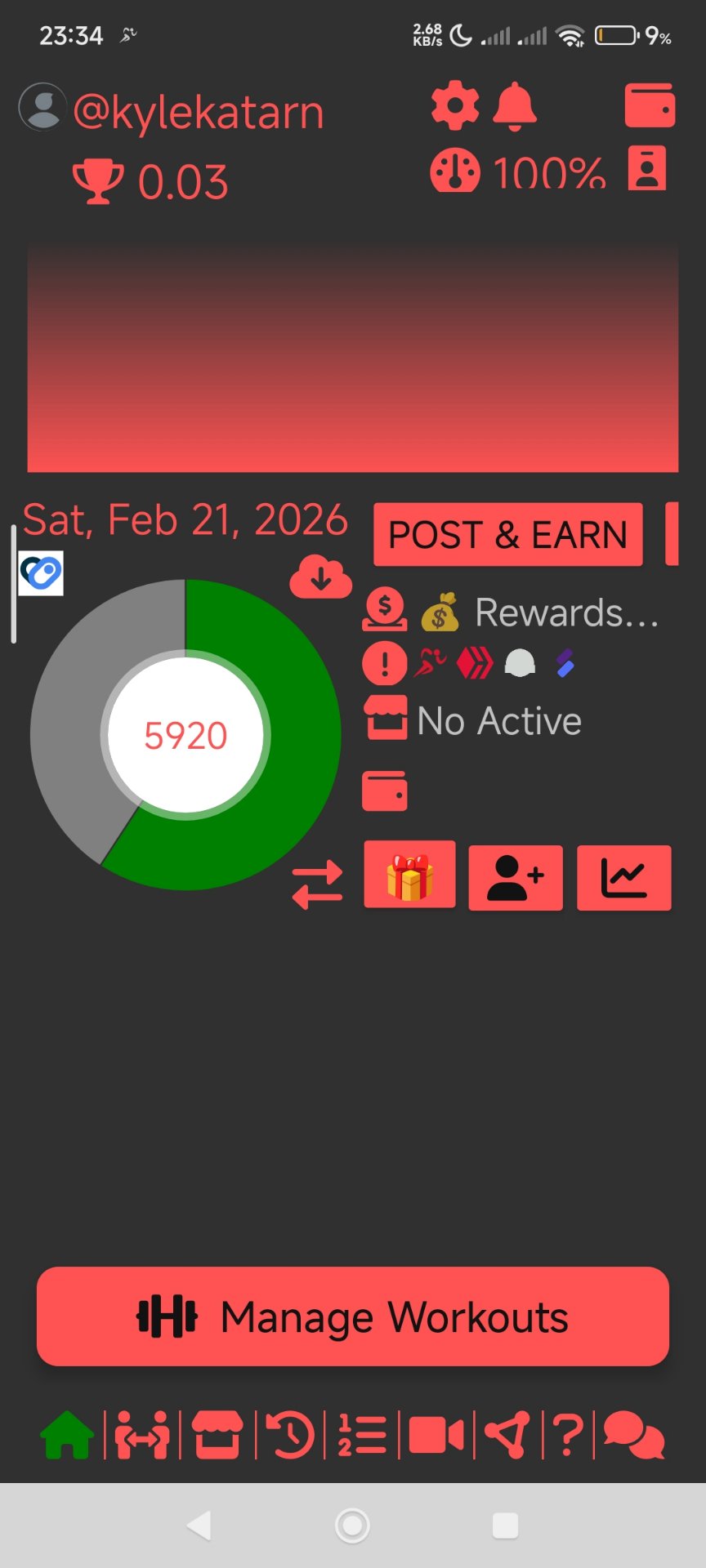Open the wallet icon below No Active
706x1568 pixels.
tap(384, 790)
